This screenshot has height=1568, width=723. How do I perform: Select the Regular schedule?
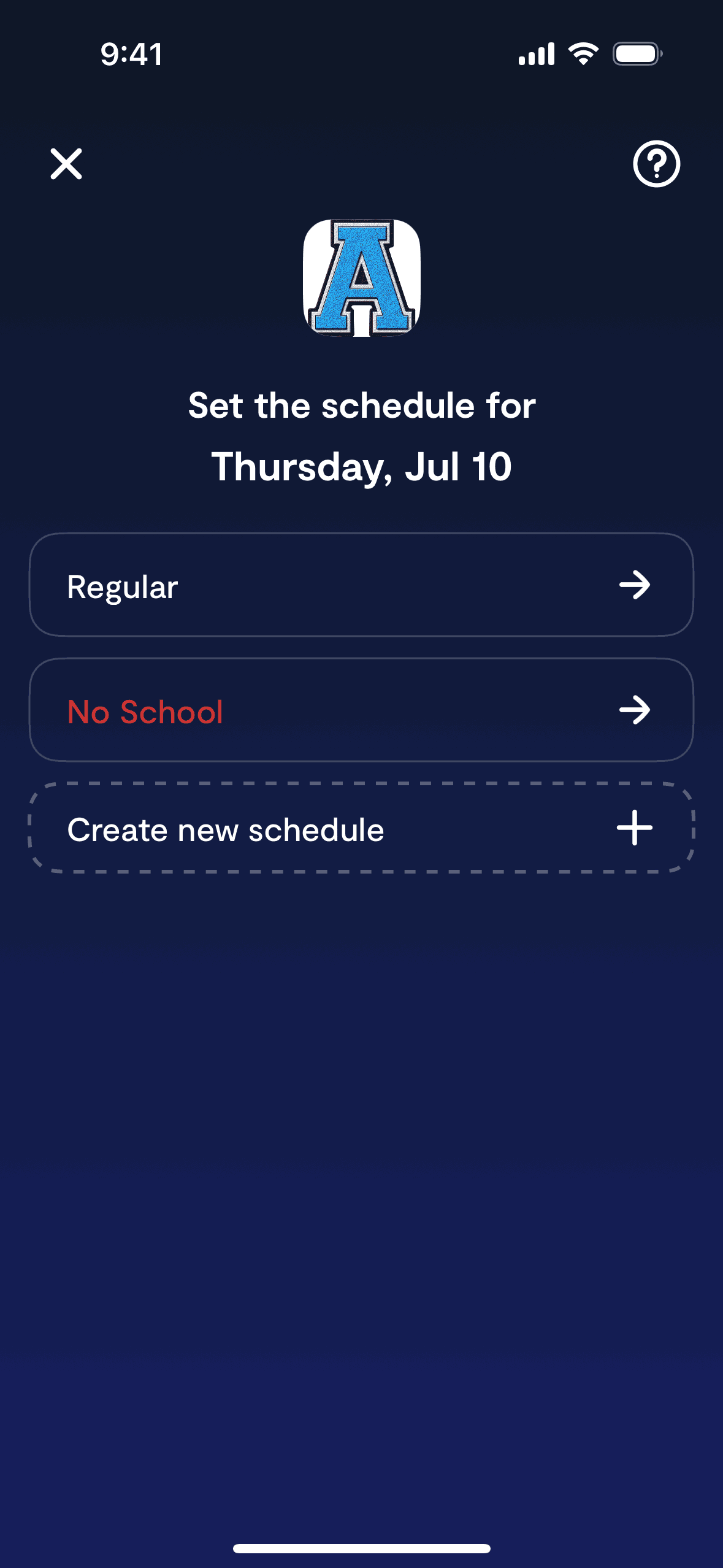(361, 585)
